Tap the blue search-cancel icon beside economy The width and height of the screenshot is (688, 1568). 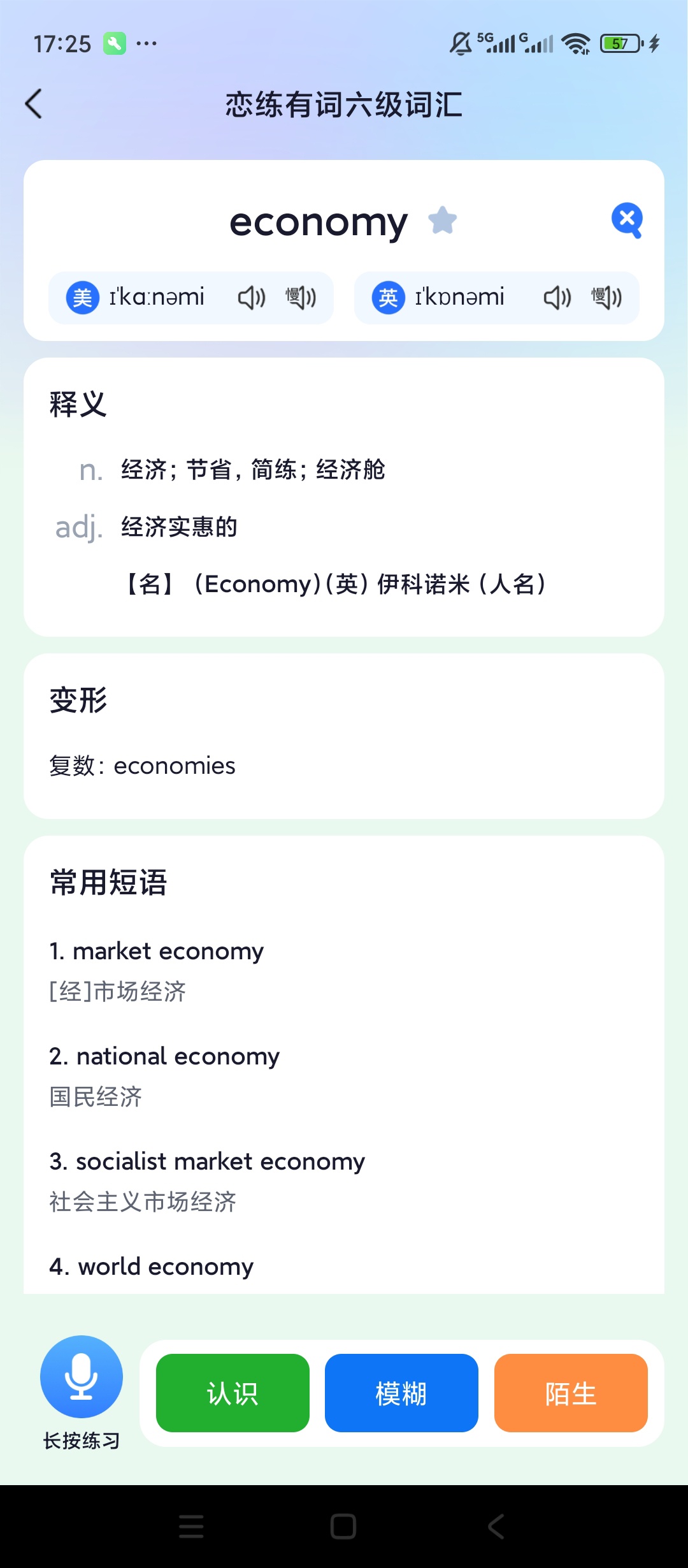point(627,221)
